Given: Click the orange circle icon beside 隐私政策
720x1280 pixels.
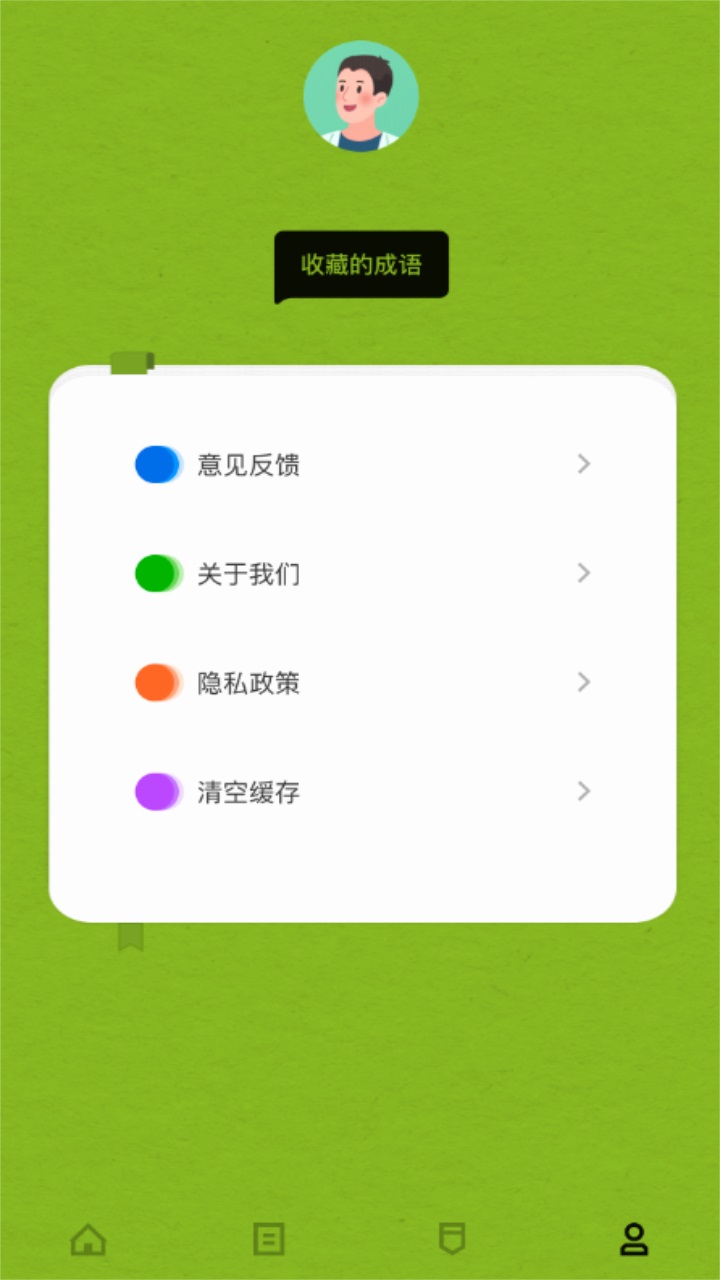Looking at the screenshot, I should pyautogui.click(x=157, y=682).
